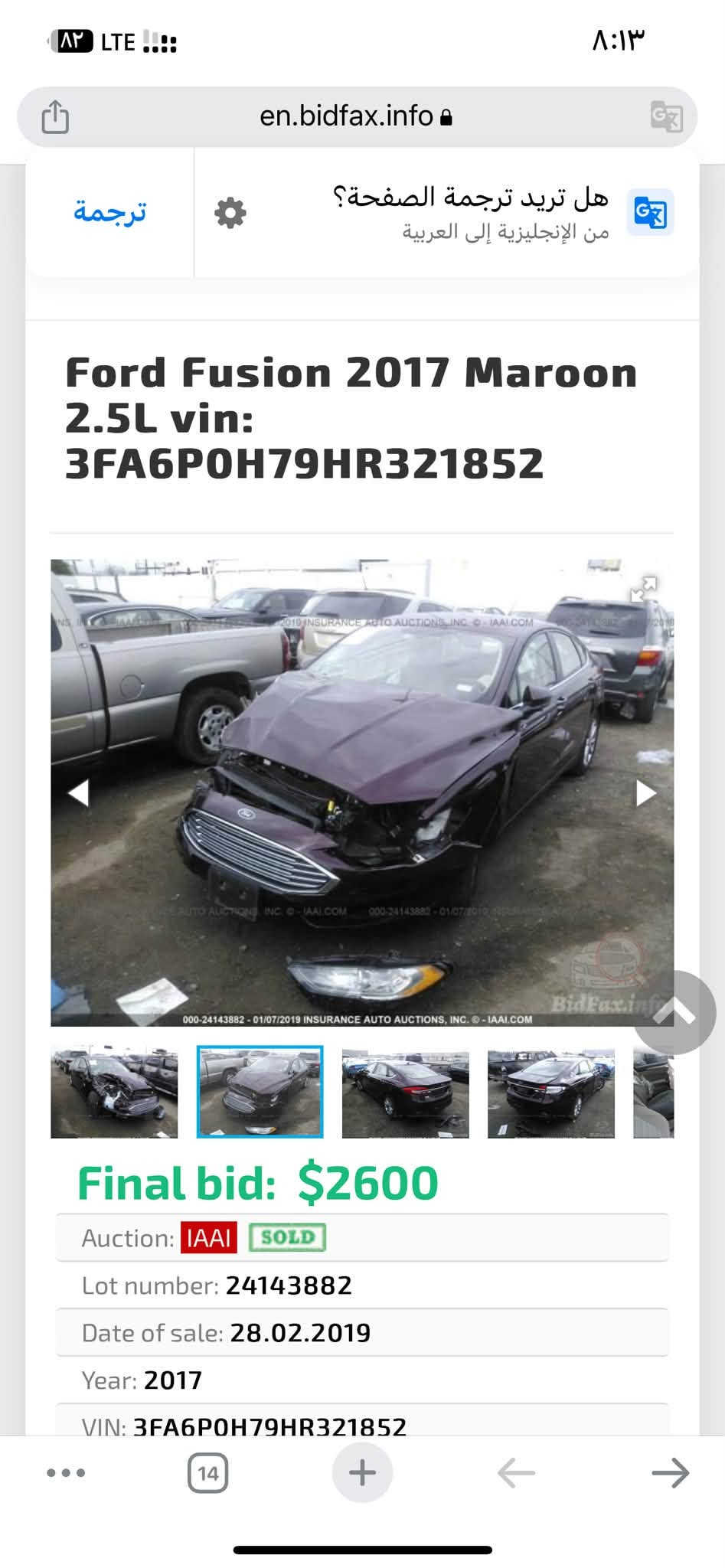725x1568 pixels.
Task: Select the highlighted second thumbnail
Action: [x=260, y=1092]
